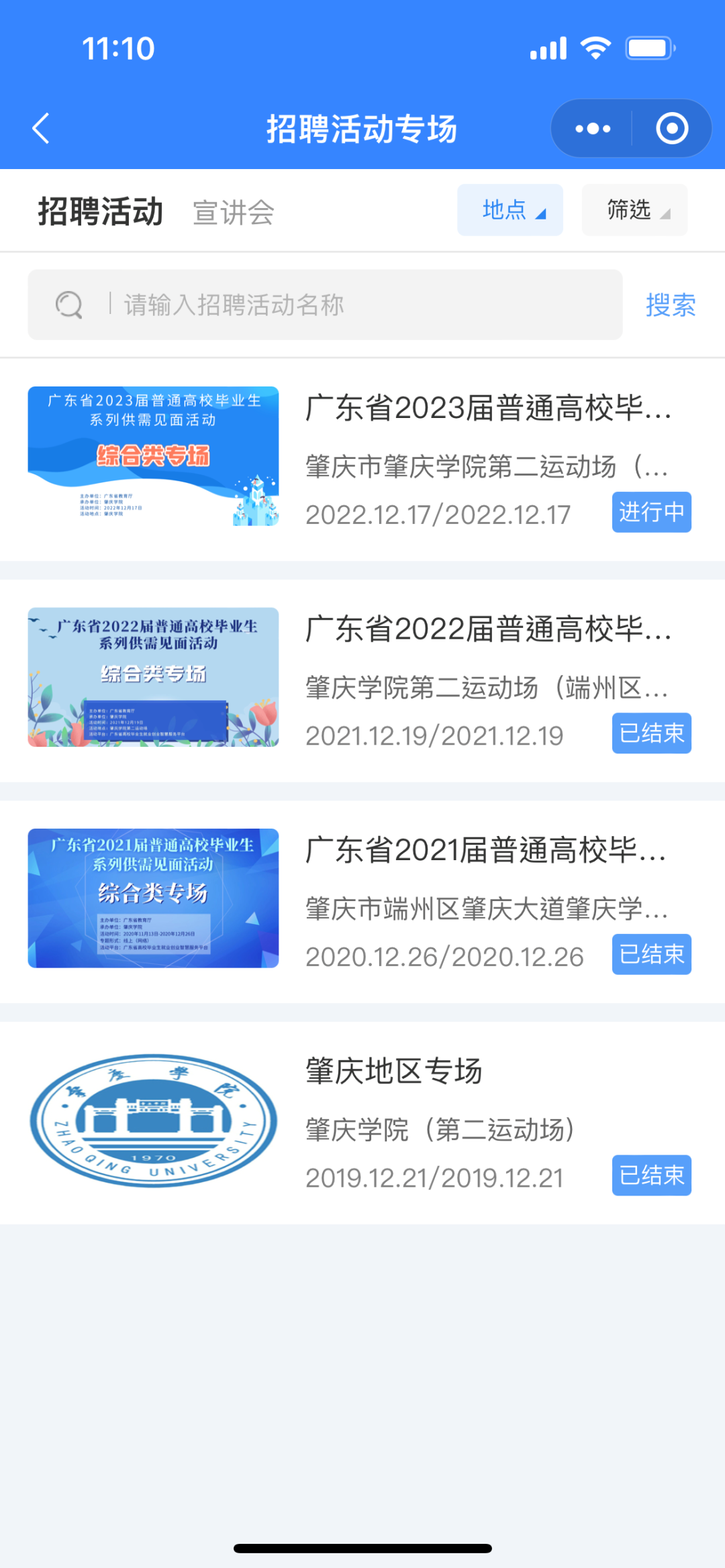Open the 广东省2023届 recruitment event
725x1568 pixels.
[x=488, y=408]
